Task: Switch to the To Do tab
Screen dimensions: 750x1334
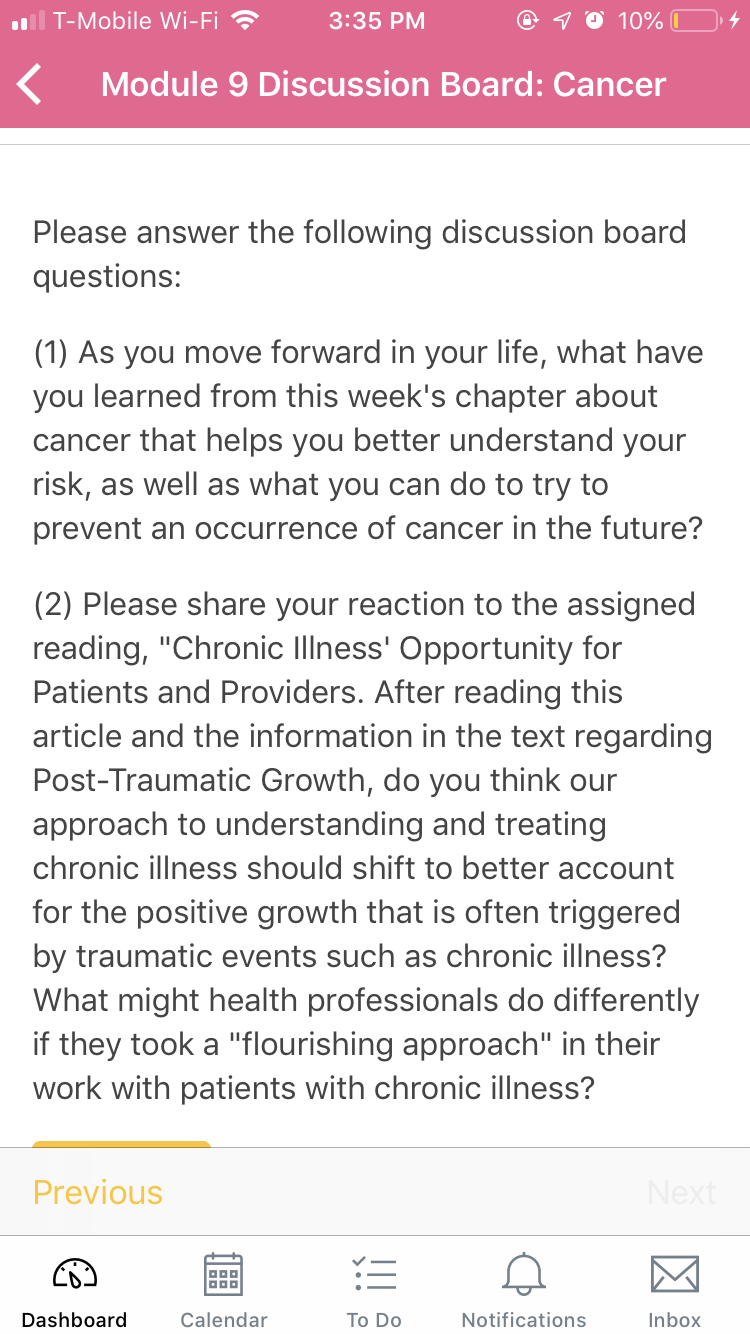Action: [x=374, y=1291]
